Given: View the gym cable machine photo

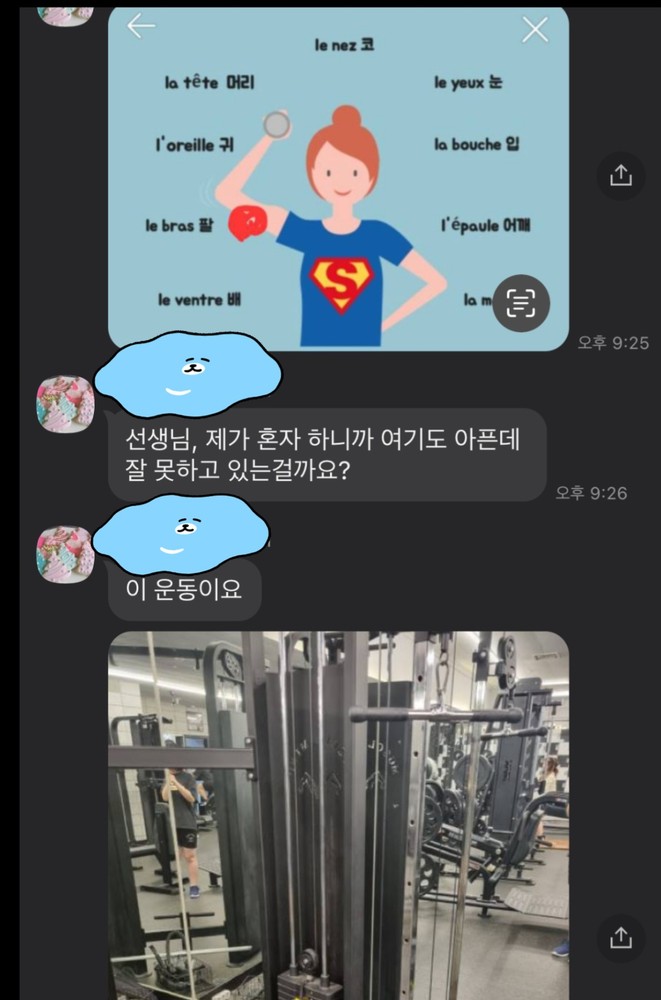Looking at the screenshot, I should 338,815.
